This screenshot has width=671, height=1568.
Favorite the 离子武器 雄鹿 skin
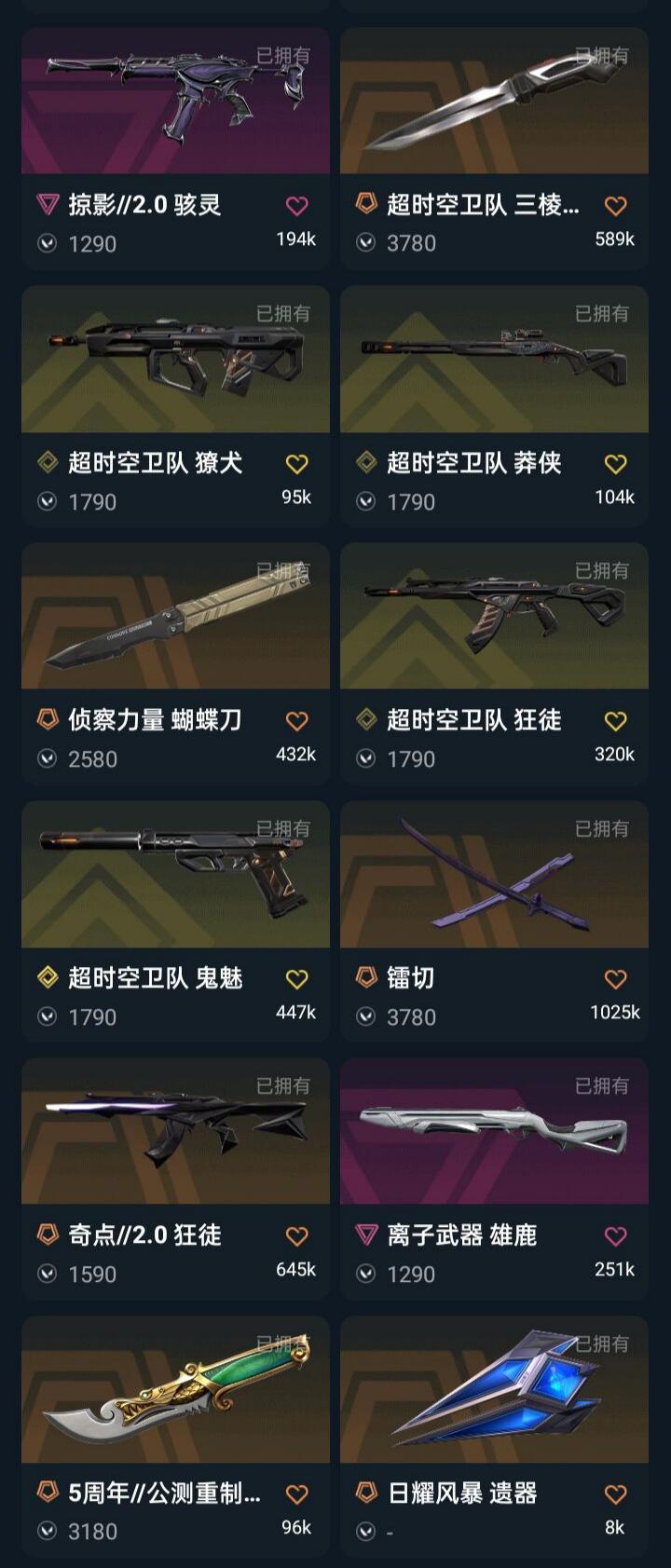pyautogui.click(x=615, y=1236)
